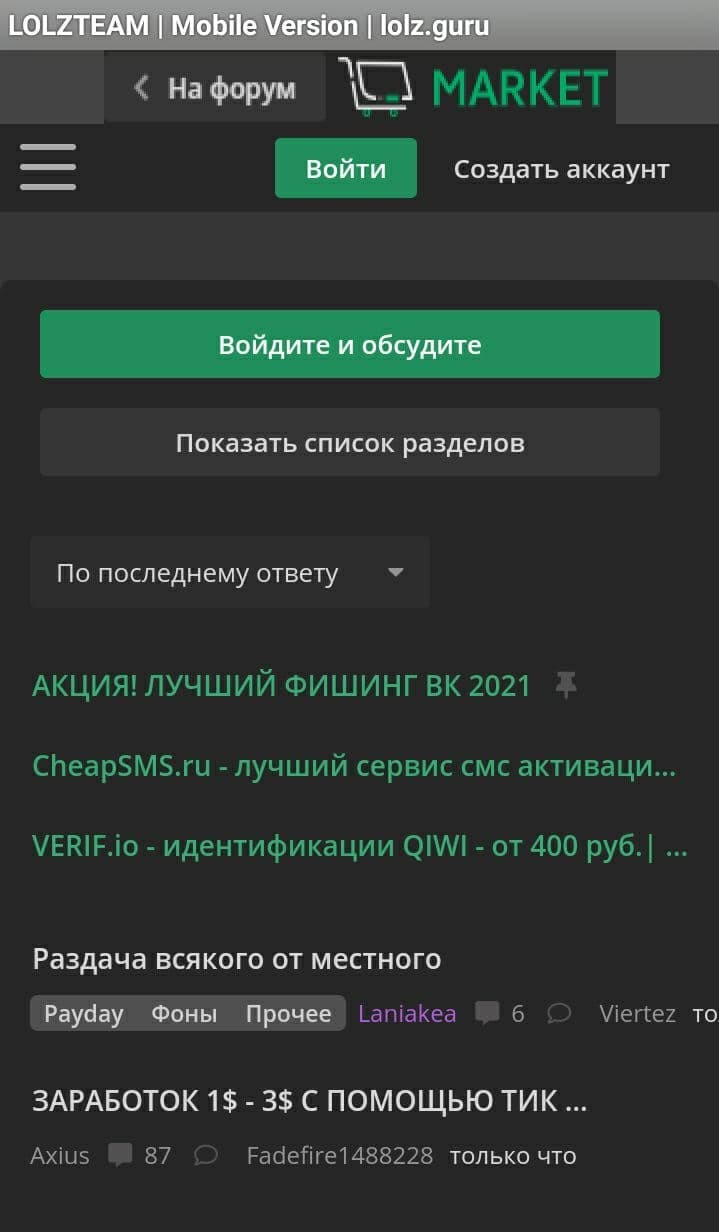
Task: View Laniakea's profile
Action: tap(407, 1014)
